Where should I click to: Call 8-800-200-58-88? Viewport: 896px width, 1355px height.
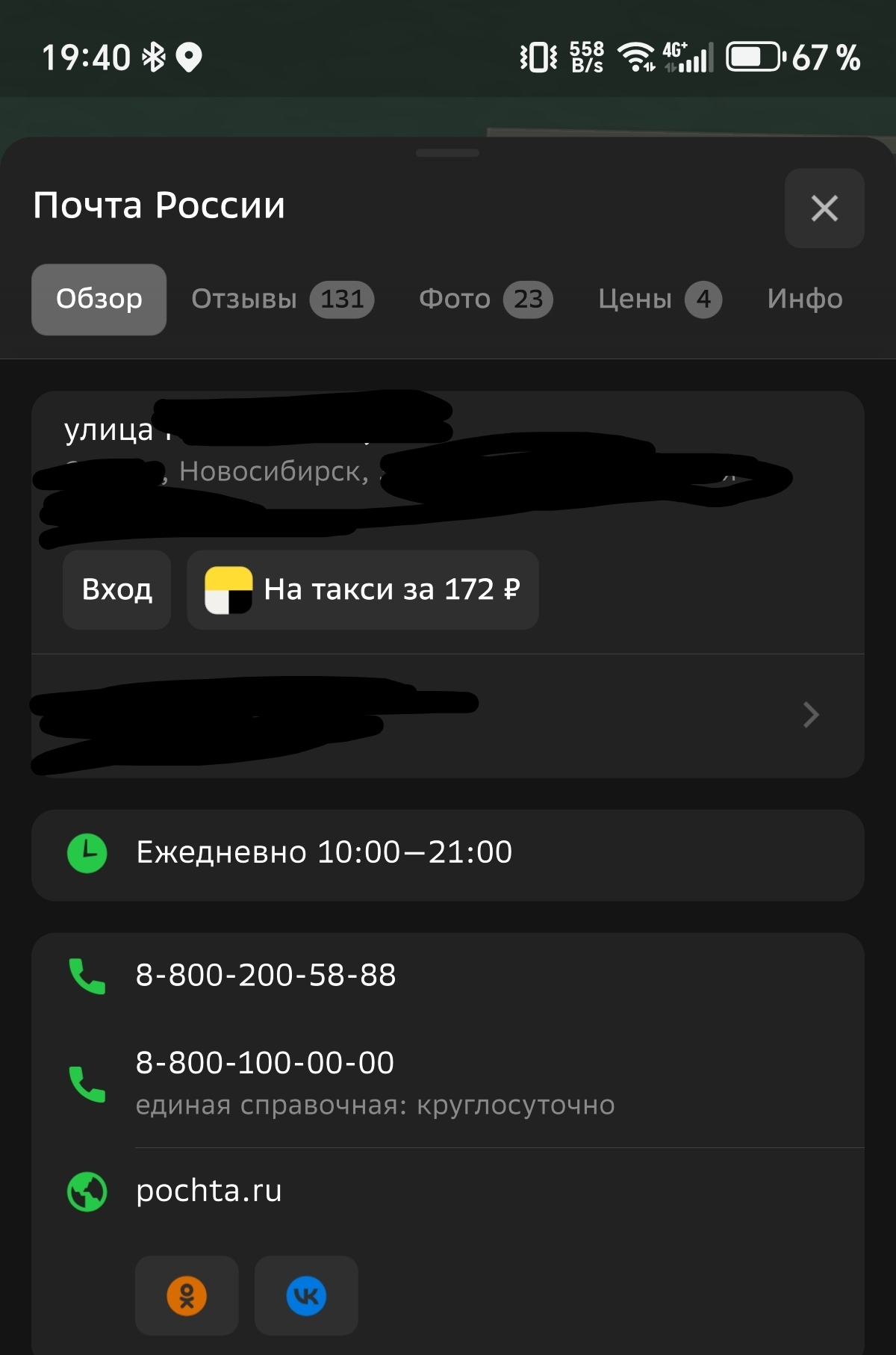(x=265, y=976)
